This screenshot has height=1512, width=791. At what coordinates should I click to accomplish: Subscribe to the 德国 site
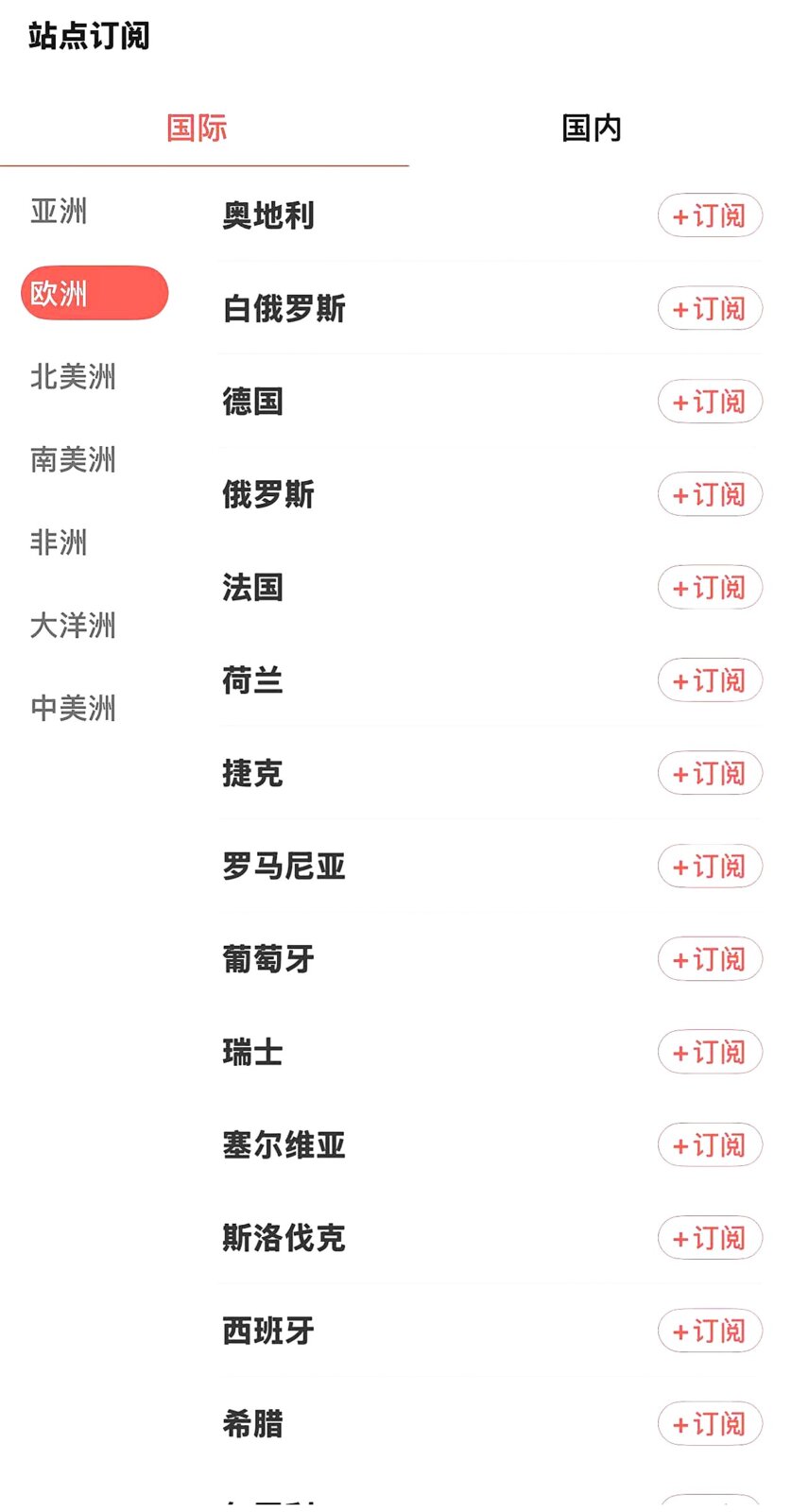(x=710, y=402)
